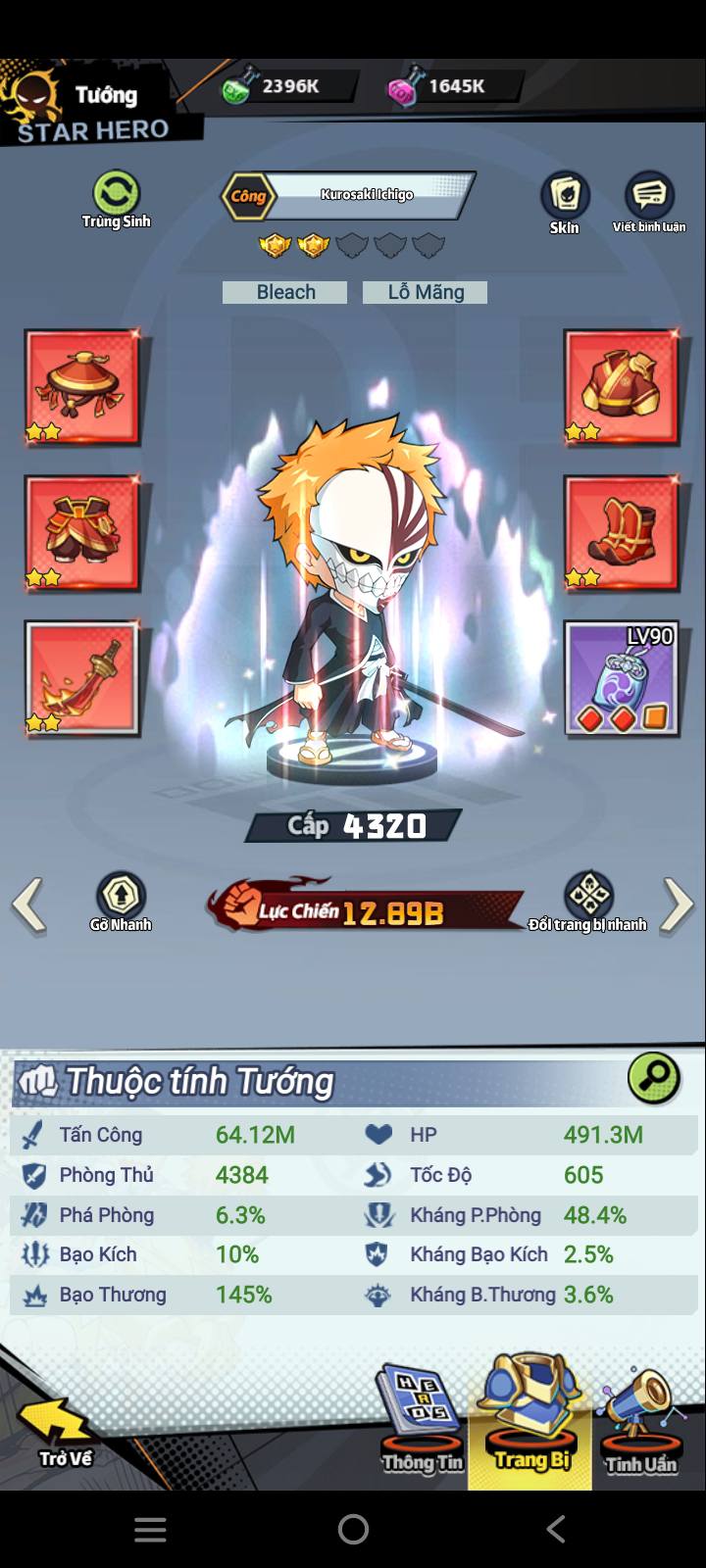Tap the Trùng Sinh rebirth icon
The image size is (706, 1568).
point(116,196)
